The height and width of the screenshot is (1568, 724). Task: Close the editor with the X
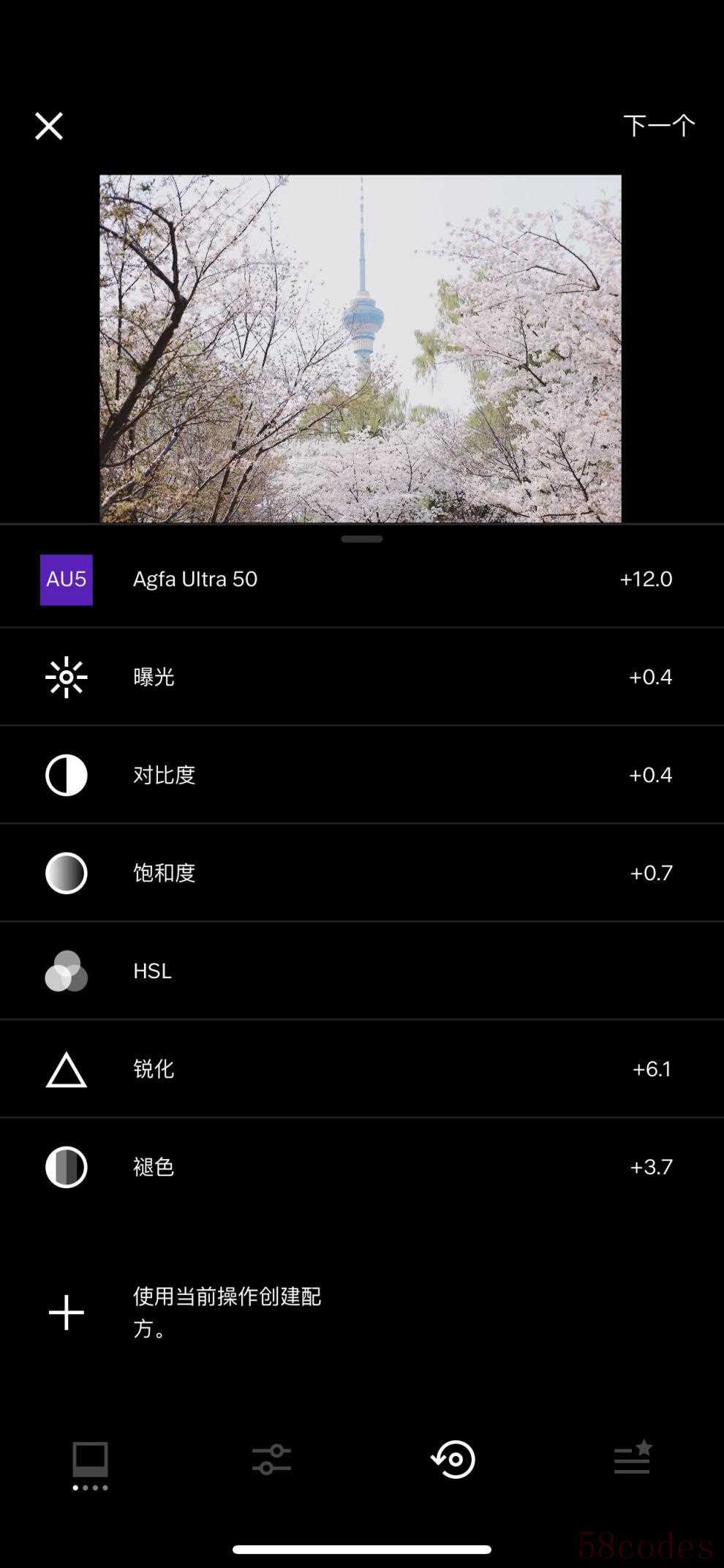[49, 126]
